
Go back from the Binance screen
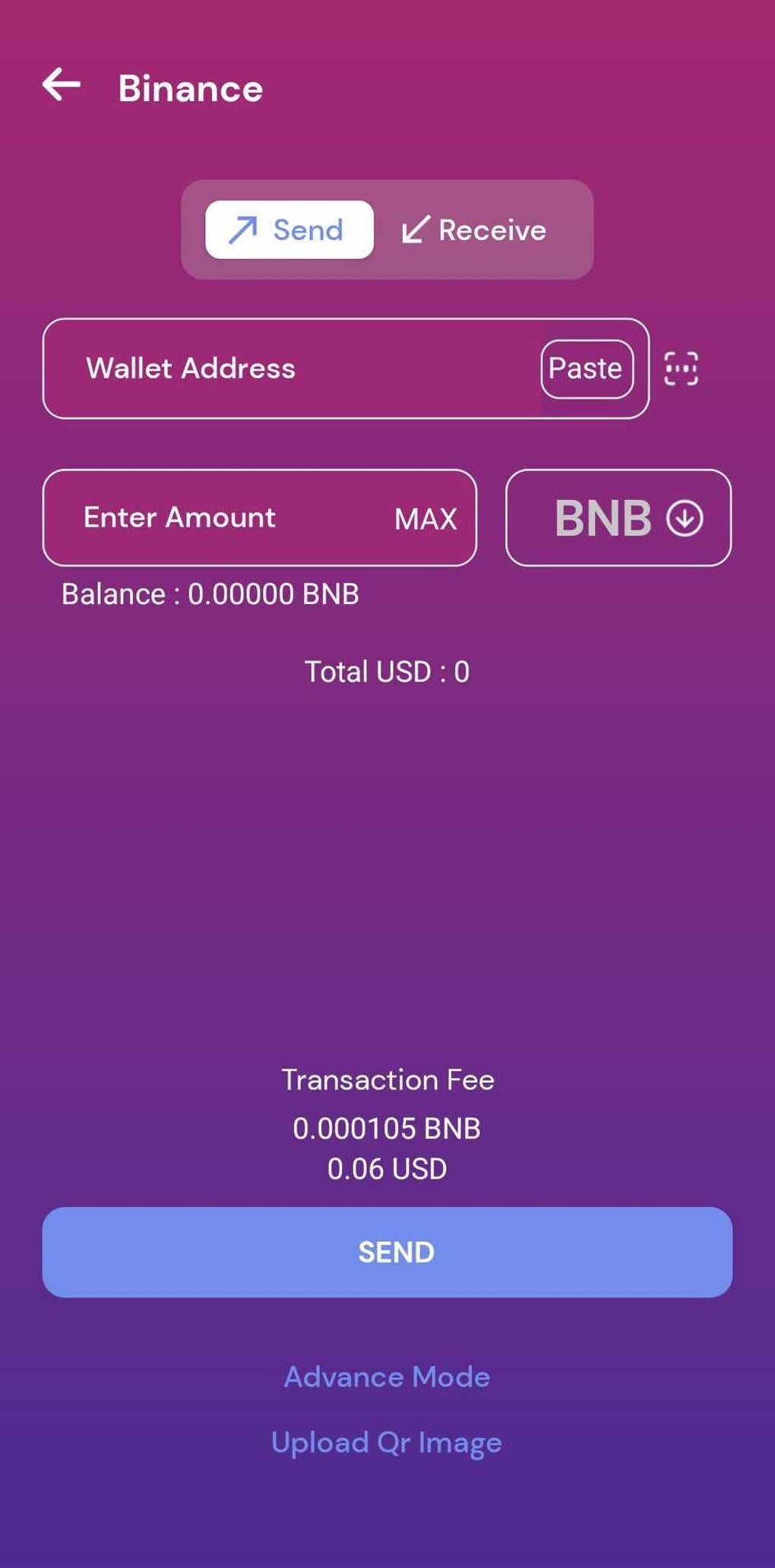pos(62,84)
